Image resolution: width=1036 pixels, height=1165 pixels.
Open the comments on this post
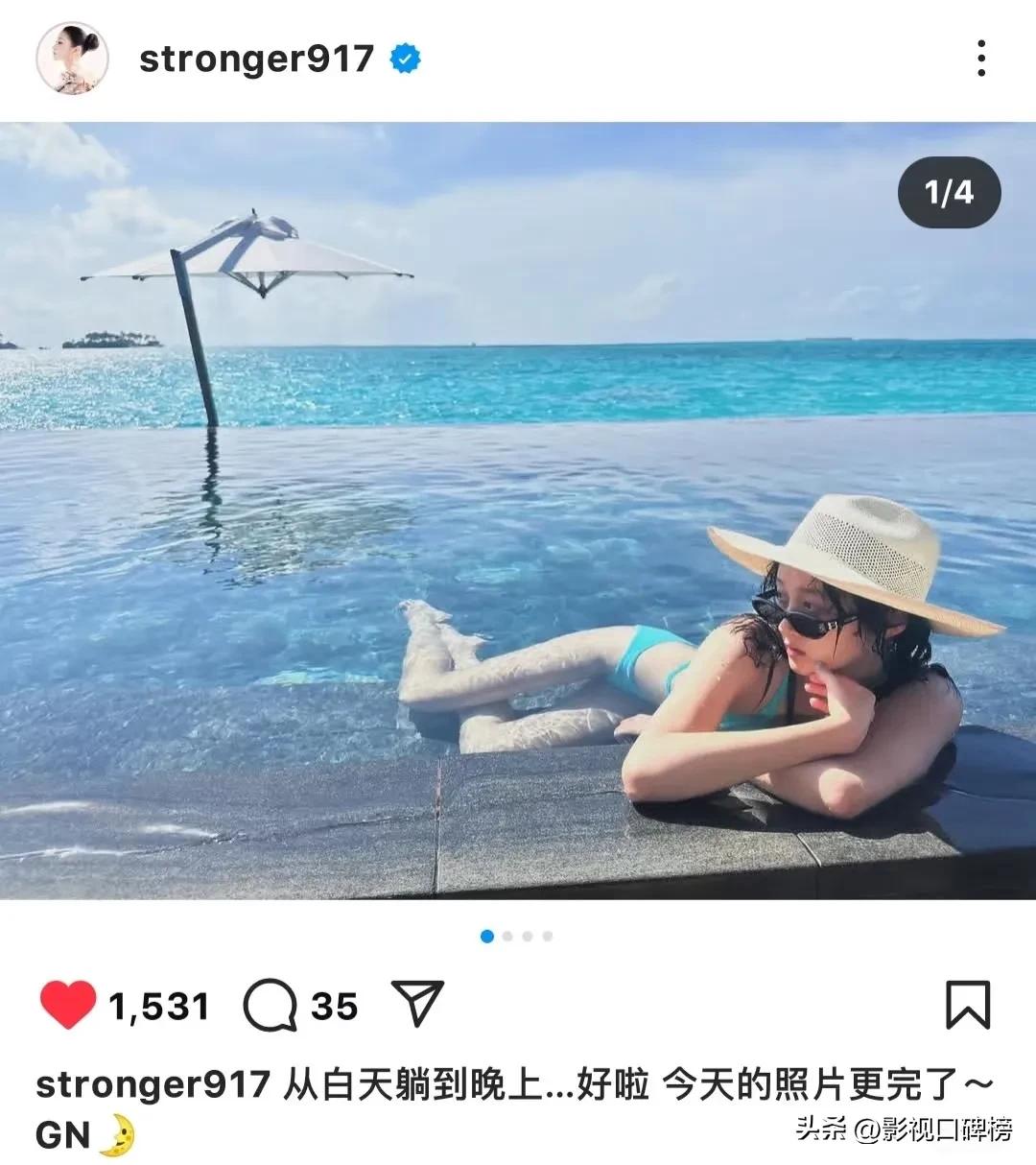pos(270,1006)
